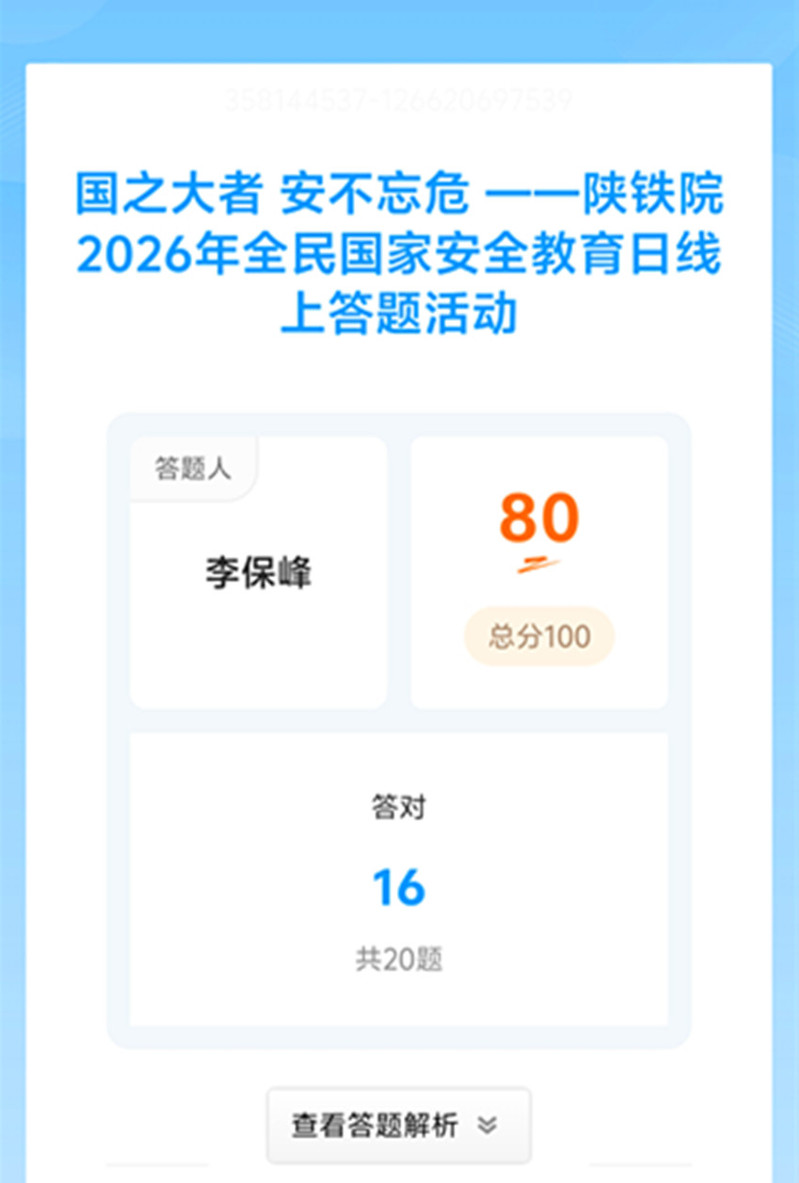The image size is (799, 1183).
Task: Click the 答题人 card containing the name
Action: 256,570
